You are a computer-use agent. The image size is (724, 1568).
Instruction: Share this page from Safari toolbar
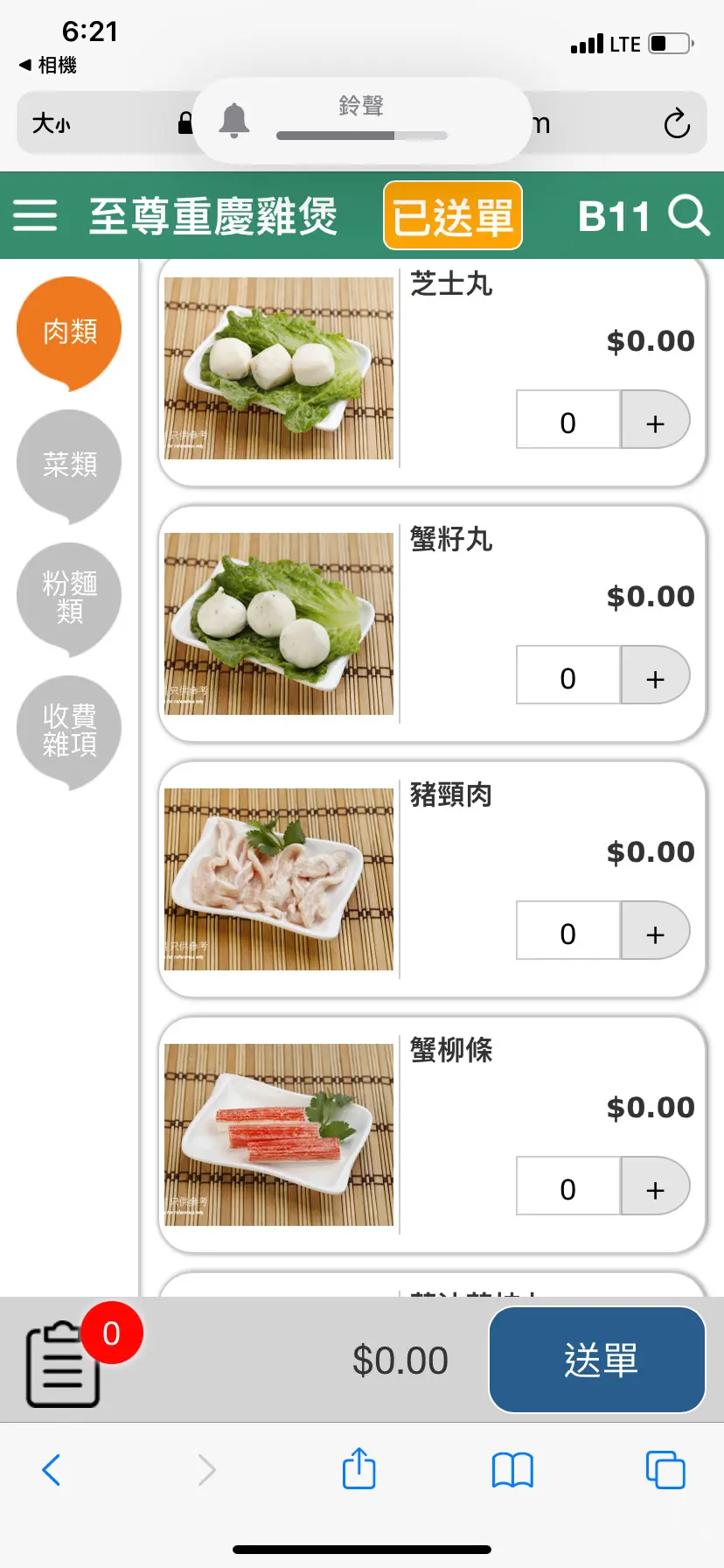click(x=359, y=1469)
